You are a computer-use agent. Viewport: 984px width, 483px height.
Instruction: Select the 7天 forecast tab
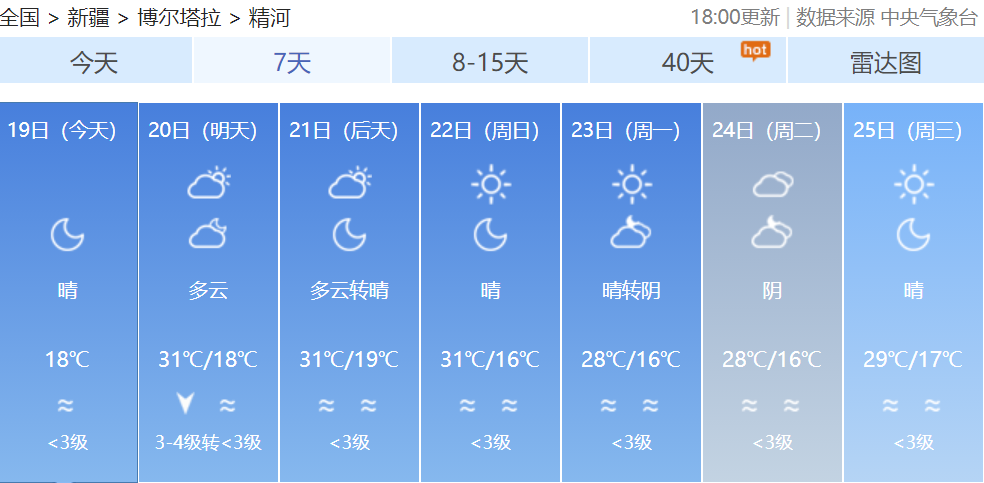coord(292,62)
